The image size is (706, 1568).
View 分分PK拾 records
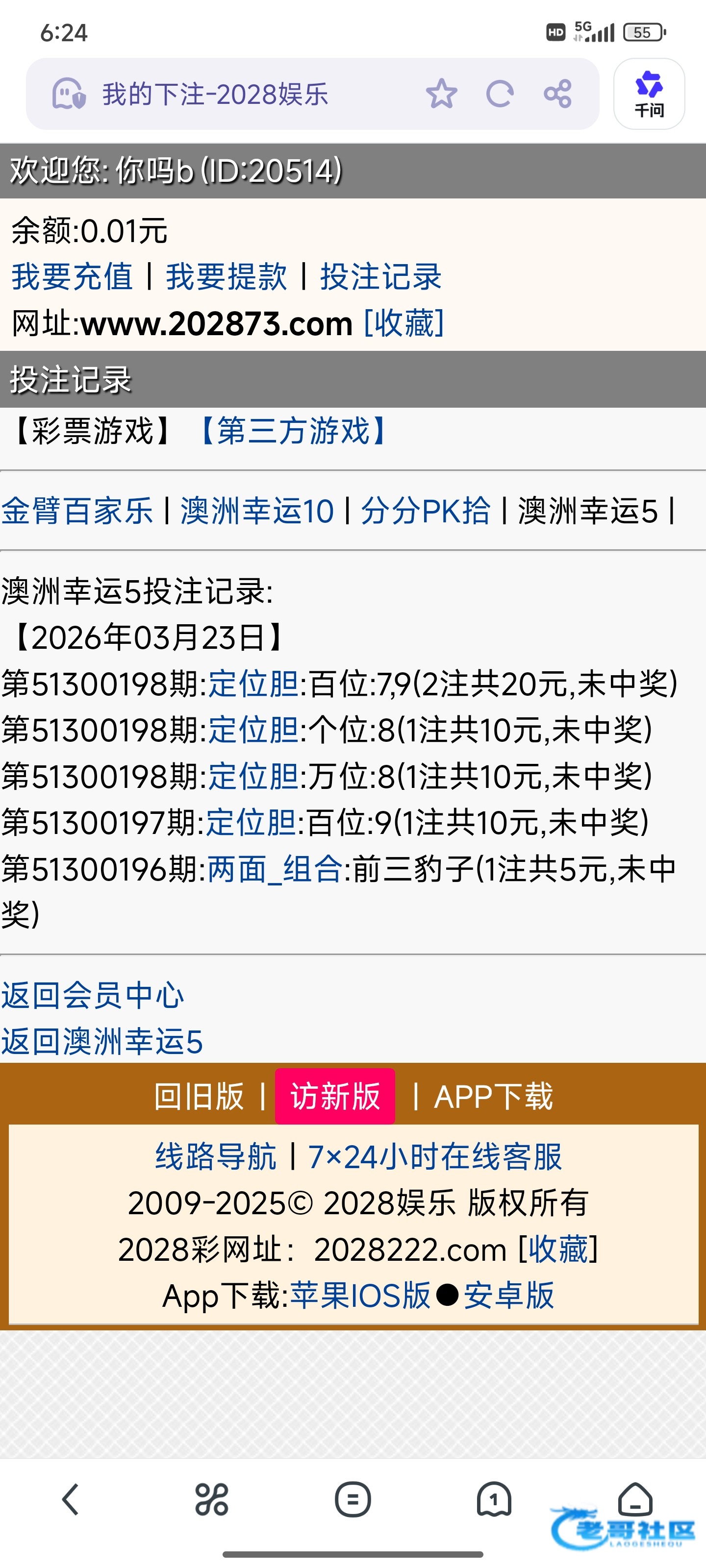click(425, 511)
